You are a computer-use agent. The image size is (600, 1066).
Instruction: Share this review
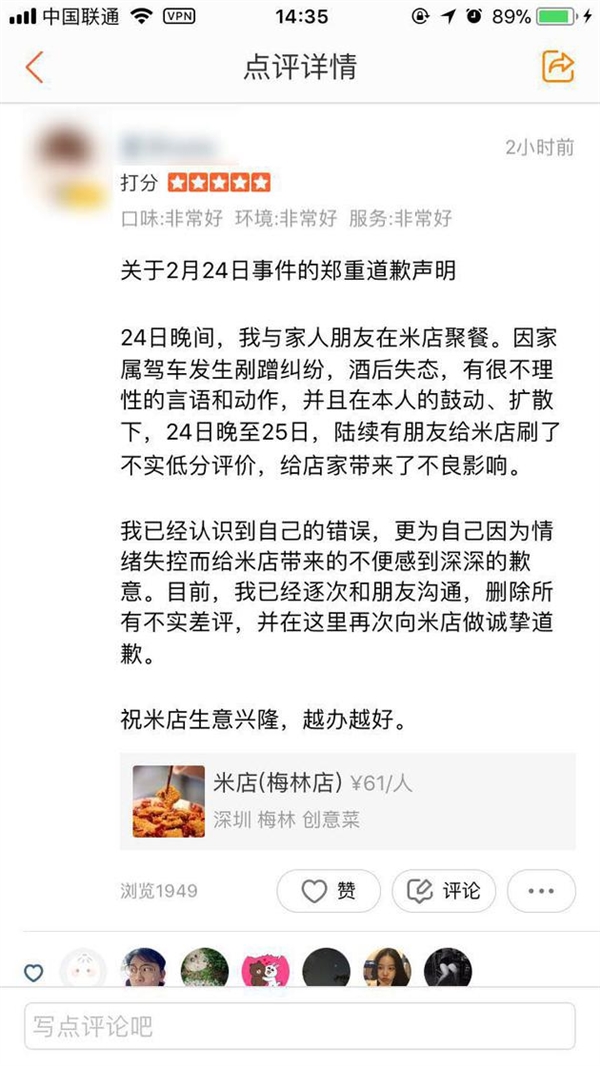pyautogui.click(x=557, y=67)
